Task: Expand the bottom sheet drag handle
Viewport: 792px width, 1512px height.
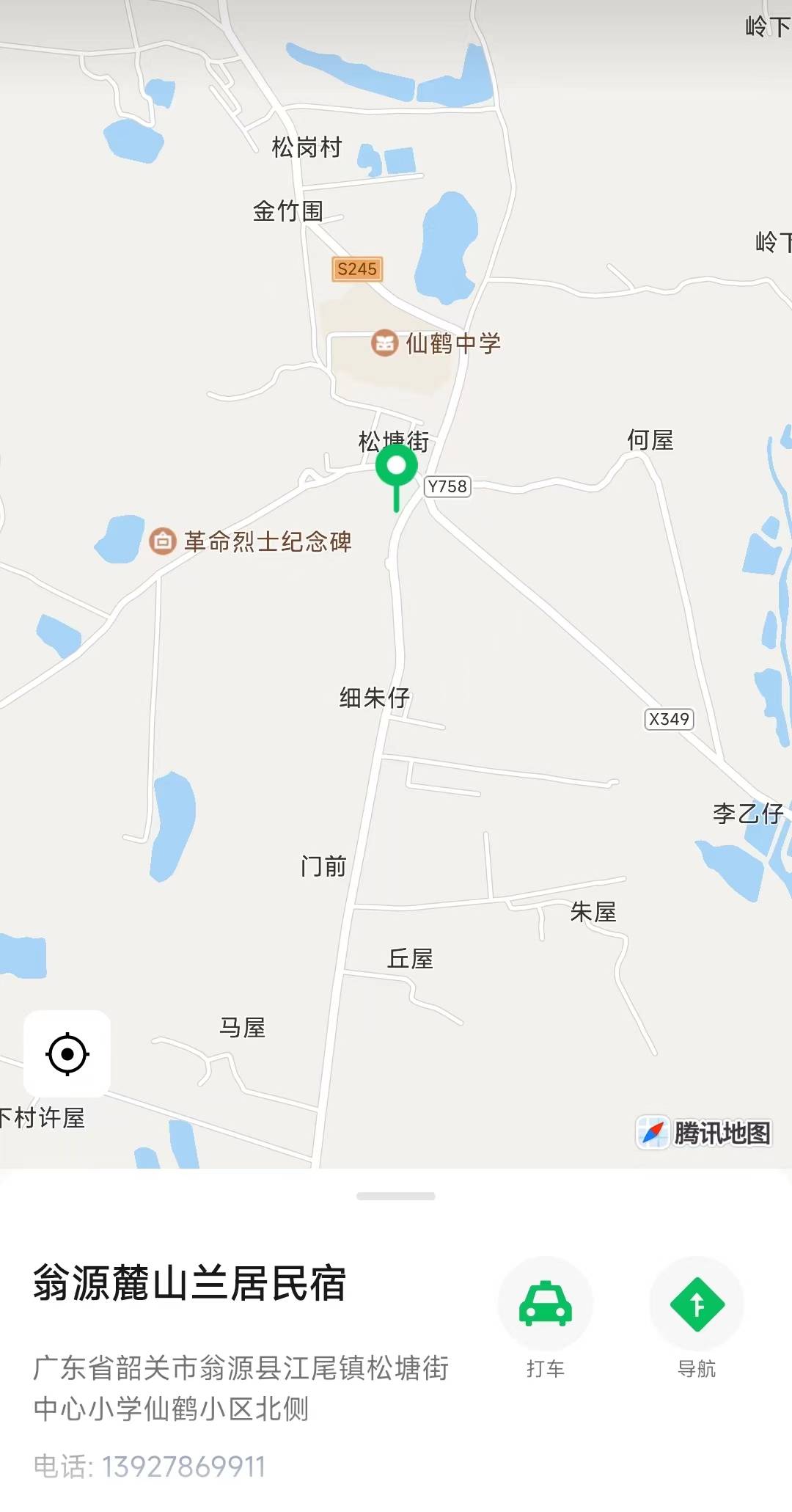Action: tap(396, 1197)
